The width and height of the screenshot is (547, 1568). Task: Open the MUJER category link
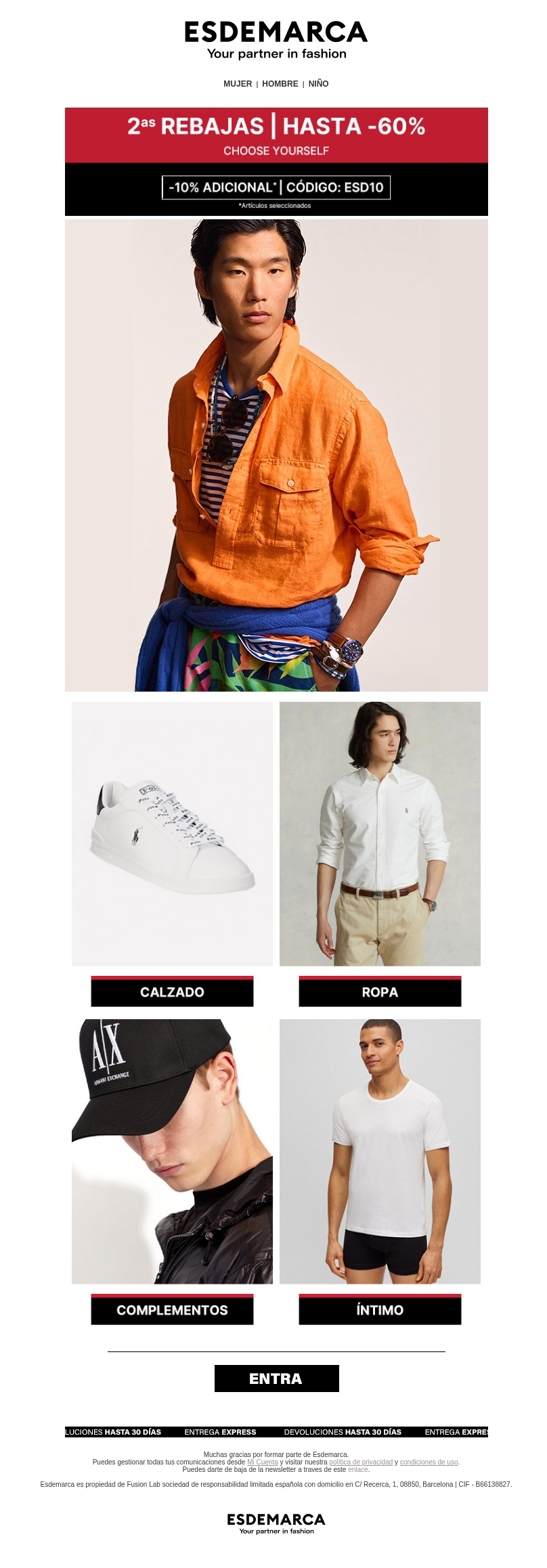[x=238, y=84]
